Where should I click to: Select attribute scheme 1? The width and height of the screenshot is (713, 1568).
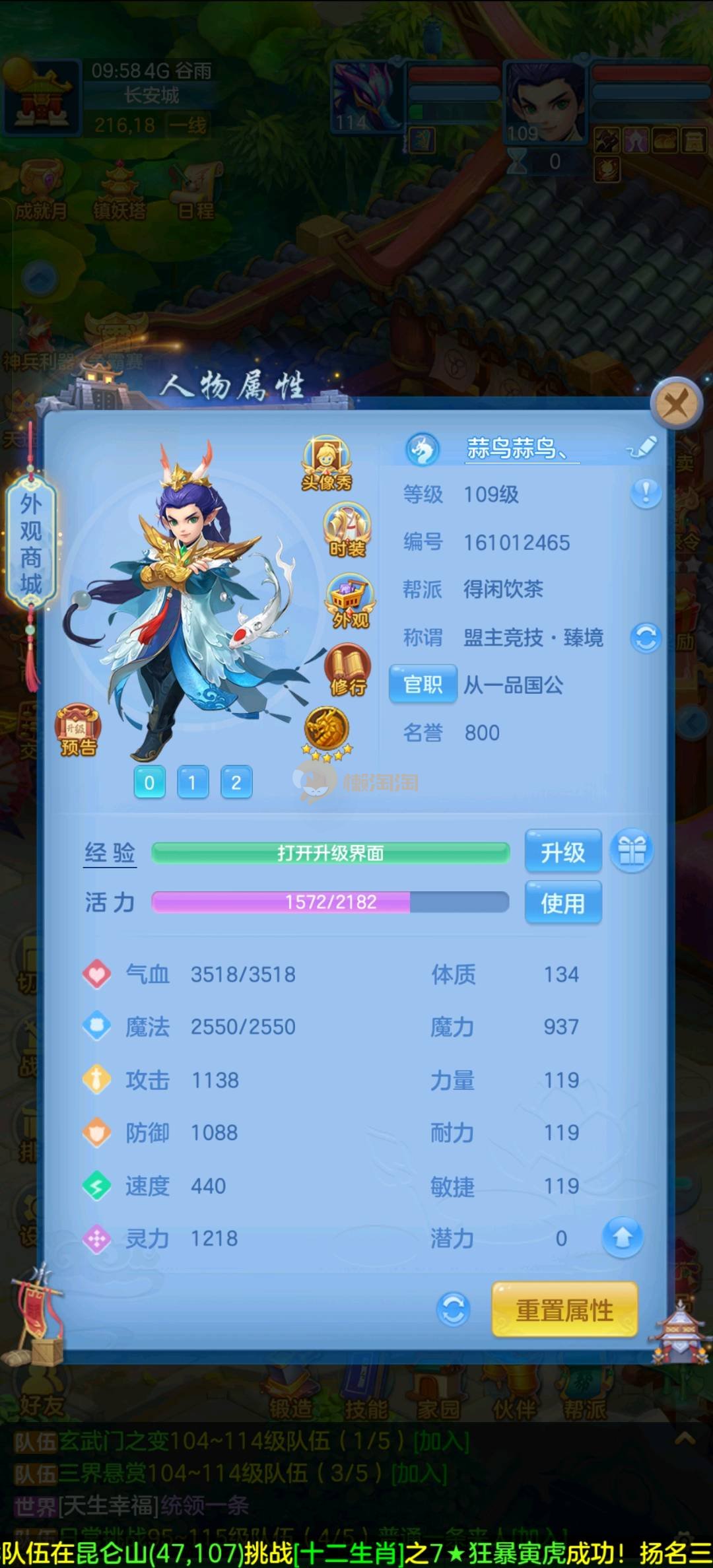coord(192,783)
